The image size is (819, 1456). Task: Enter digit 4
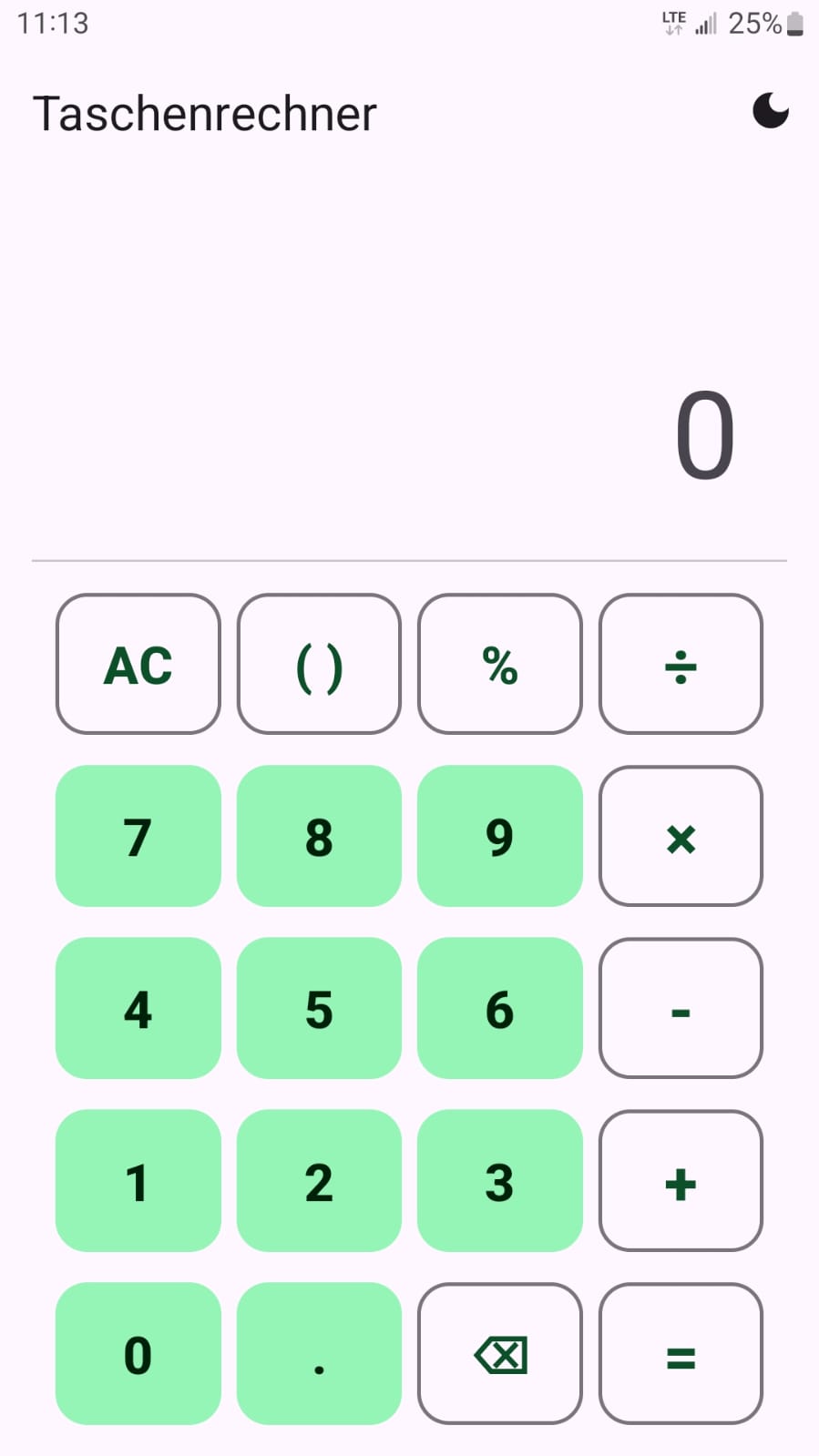pyautogui.click(x=138, y=1008)
